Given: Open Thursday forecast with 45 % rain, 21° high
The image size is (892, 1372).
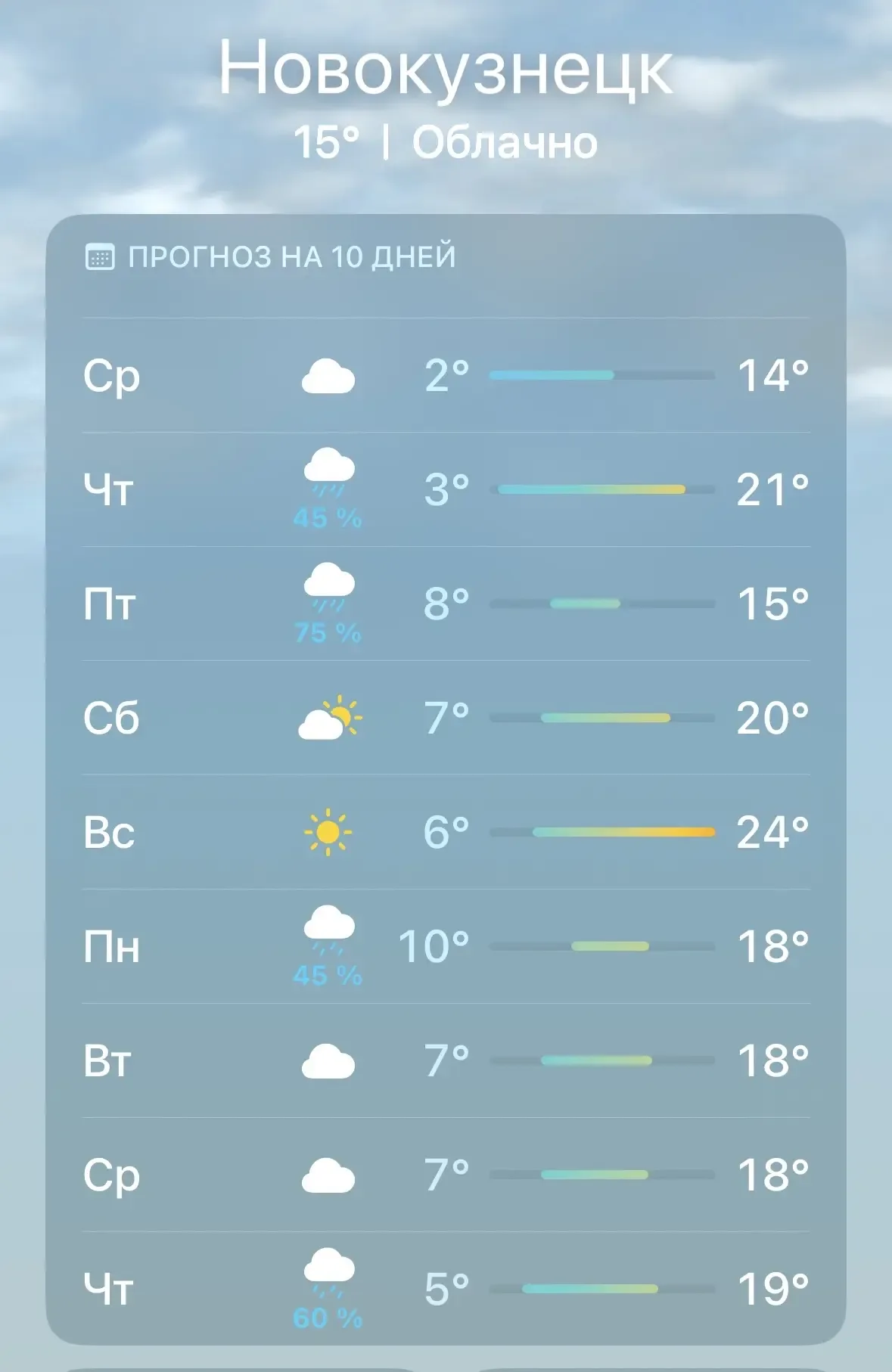Looking at the screenshot, I should [446, 489].
